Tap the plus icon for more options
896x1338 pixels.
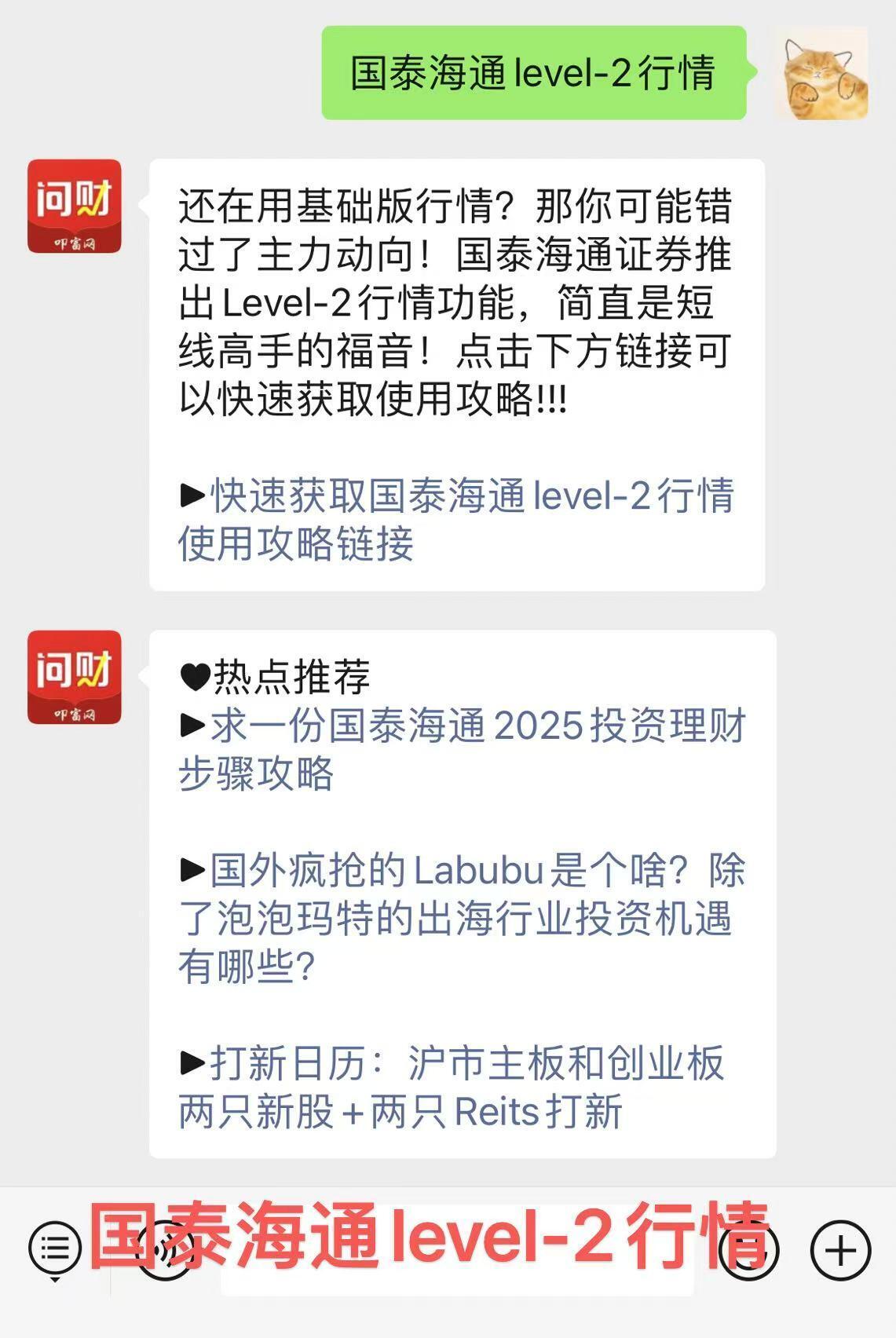pyautogui.click(x=840, y=1250)
